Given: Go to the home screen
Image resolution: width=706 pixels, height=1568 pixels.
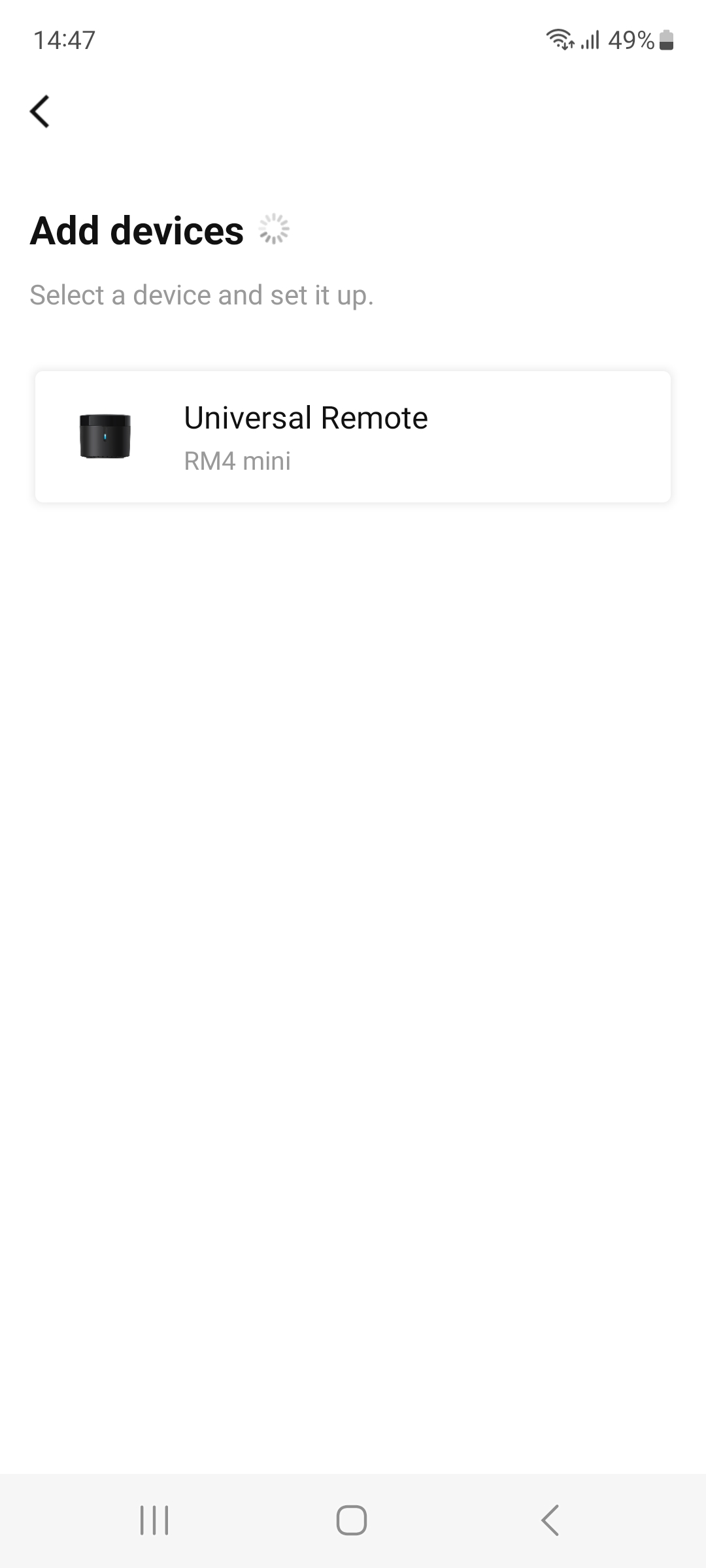Looking at the screenshot, I should point(352,1520).
